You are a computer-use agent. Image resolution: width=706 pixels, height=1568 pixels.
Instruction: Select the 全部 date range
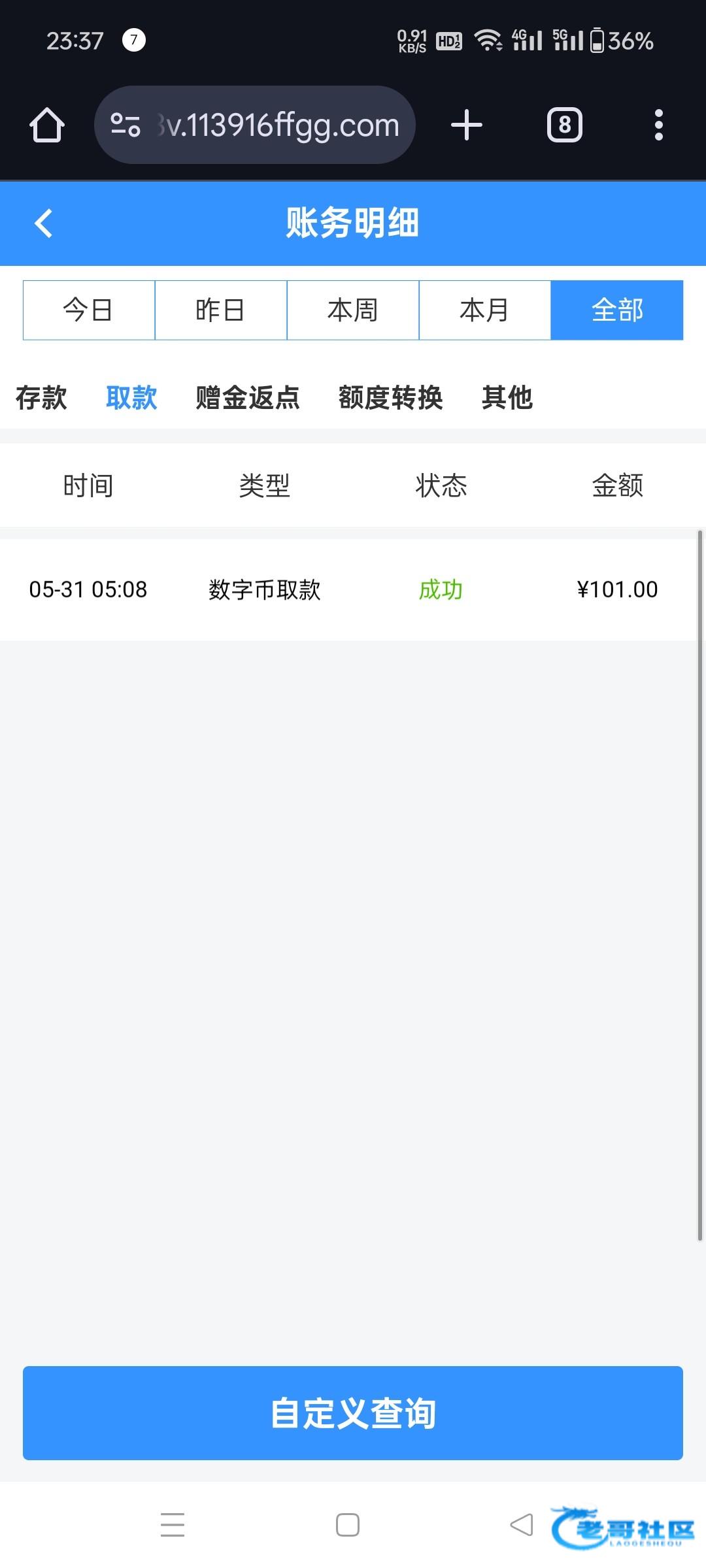pos(617,310)
